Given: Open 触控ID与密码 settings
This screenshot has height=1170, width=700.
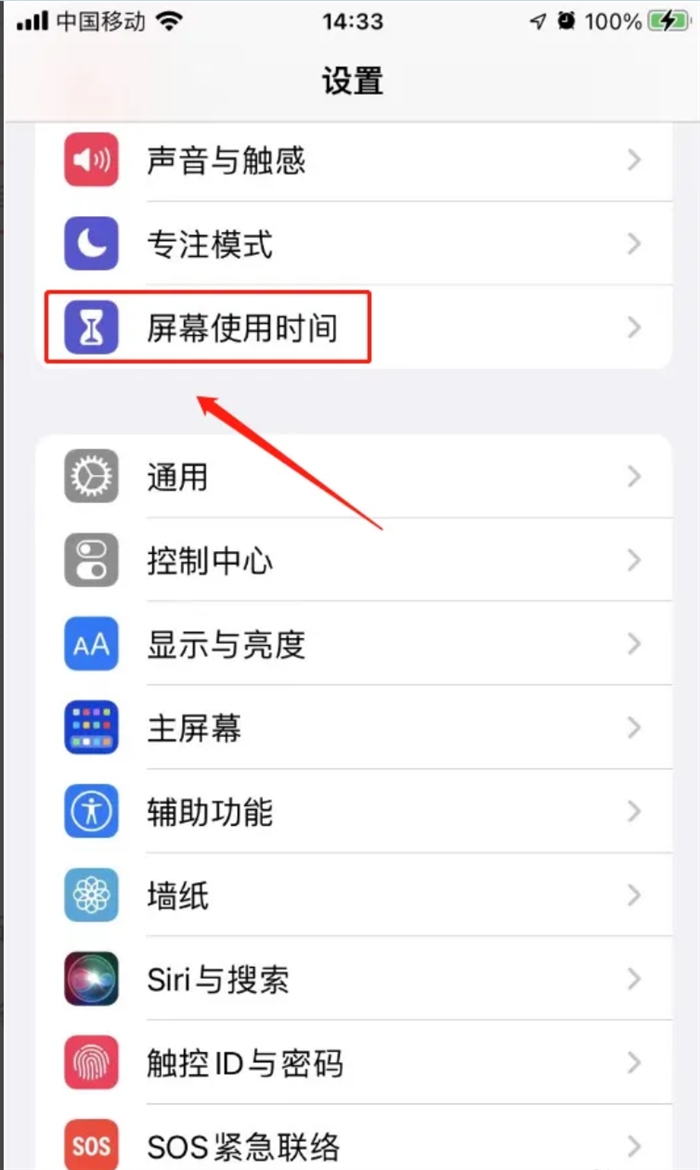Looking at the screenshot, I should [x=354, y=1063].
